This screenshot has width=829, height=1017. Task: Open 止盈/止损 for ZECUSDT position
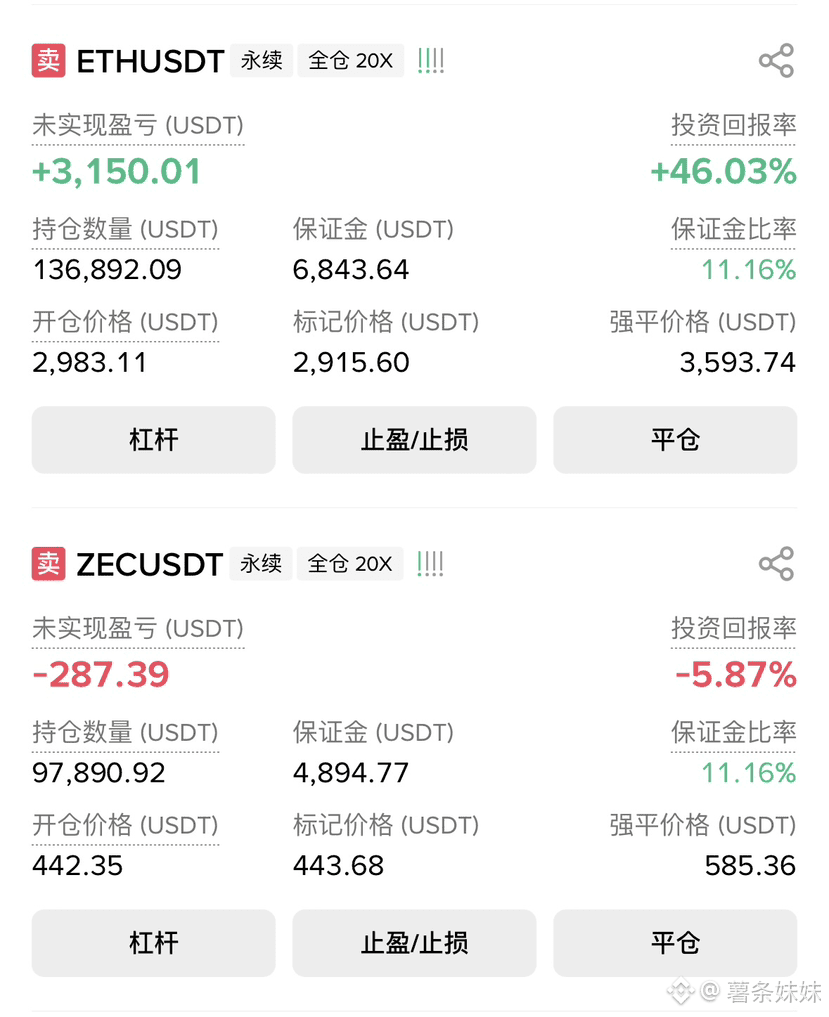414,943
